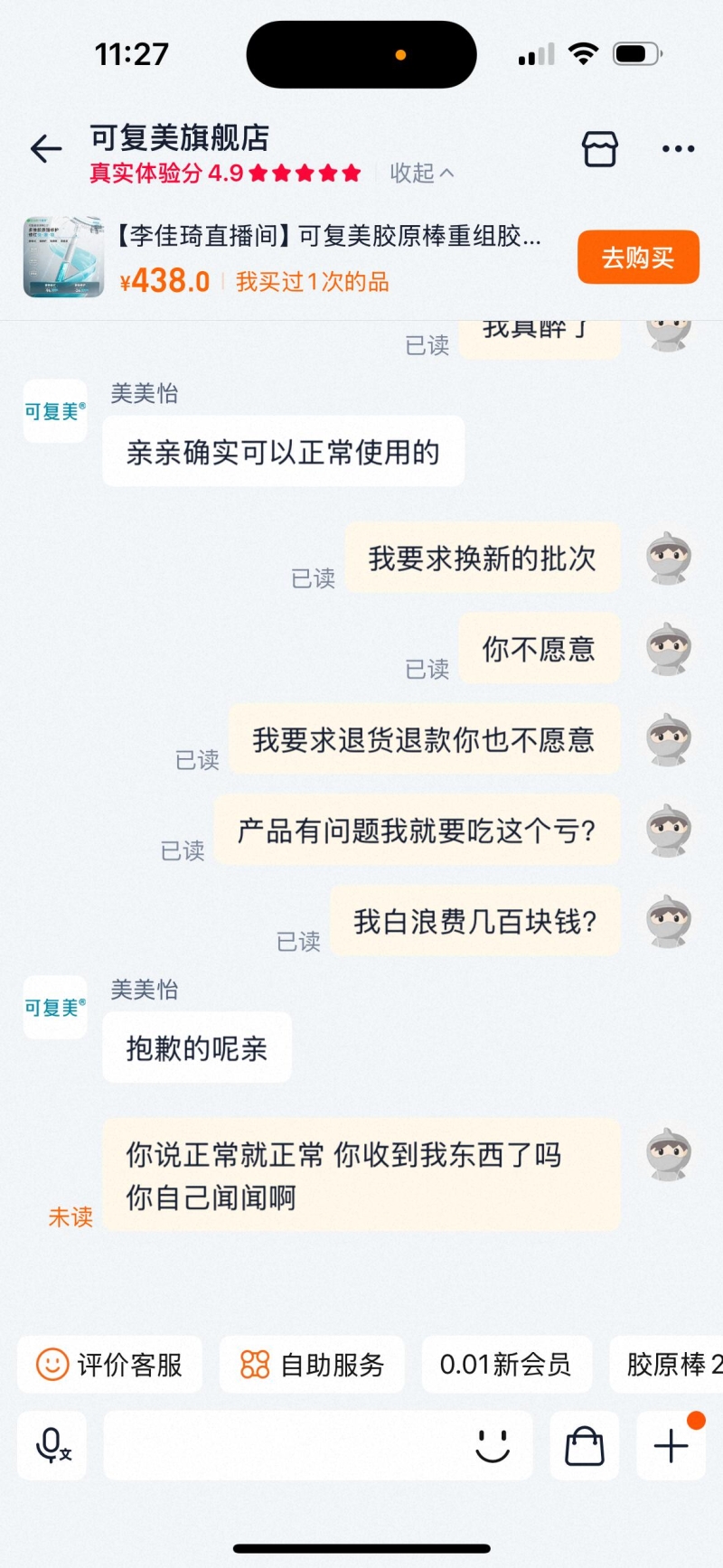Open the store shop icon

599,149
